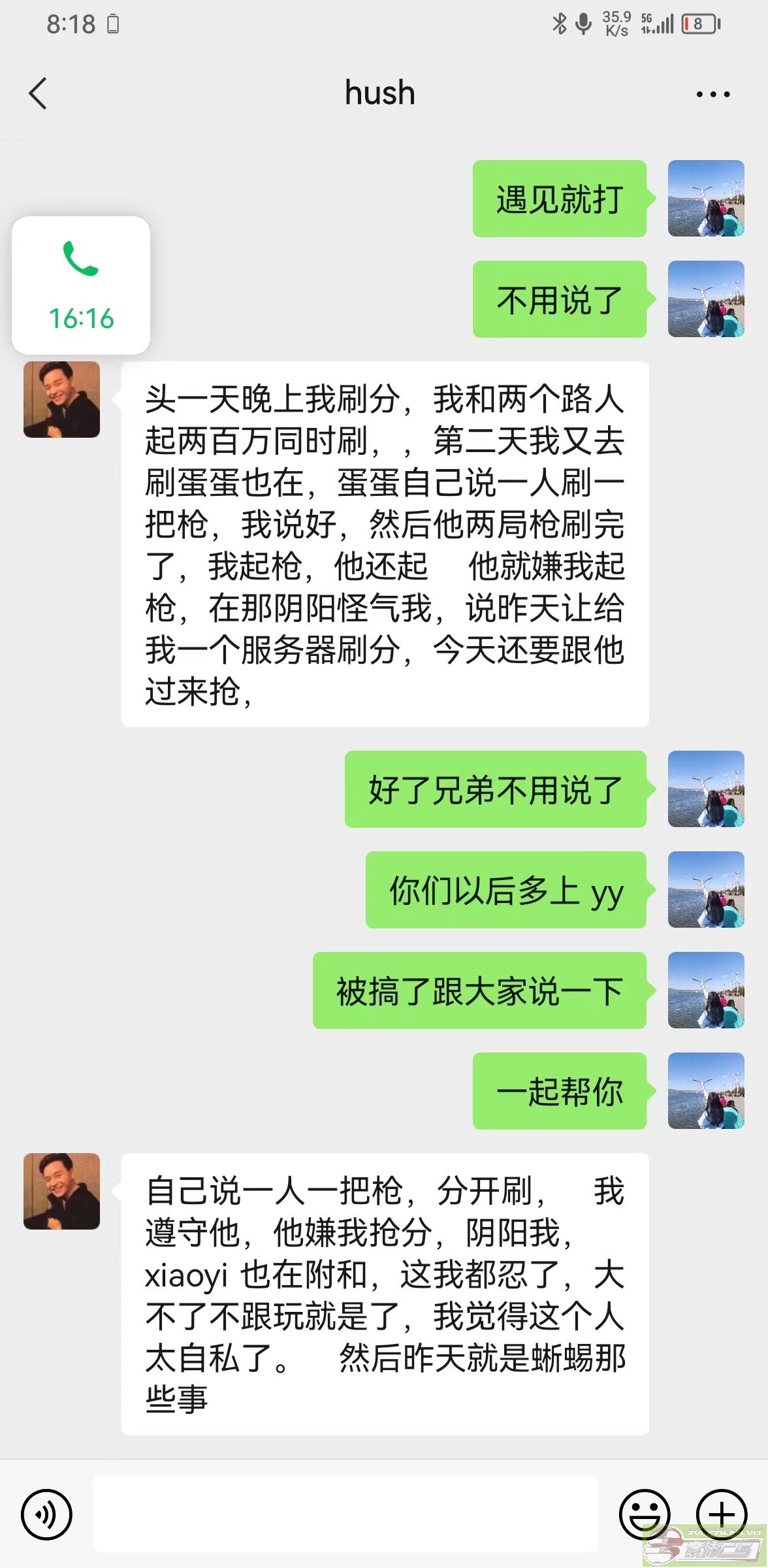Go back from the hush chat
The height and width of the screenshot is (1568, 768).
(x=38, y=93)
